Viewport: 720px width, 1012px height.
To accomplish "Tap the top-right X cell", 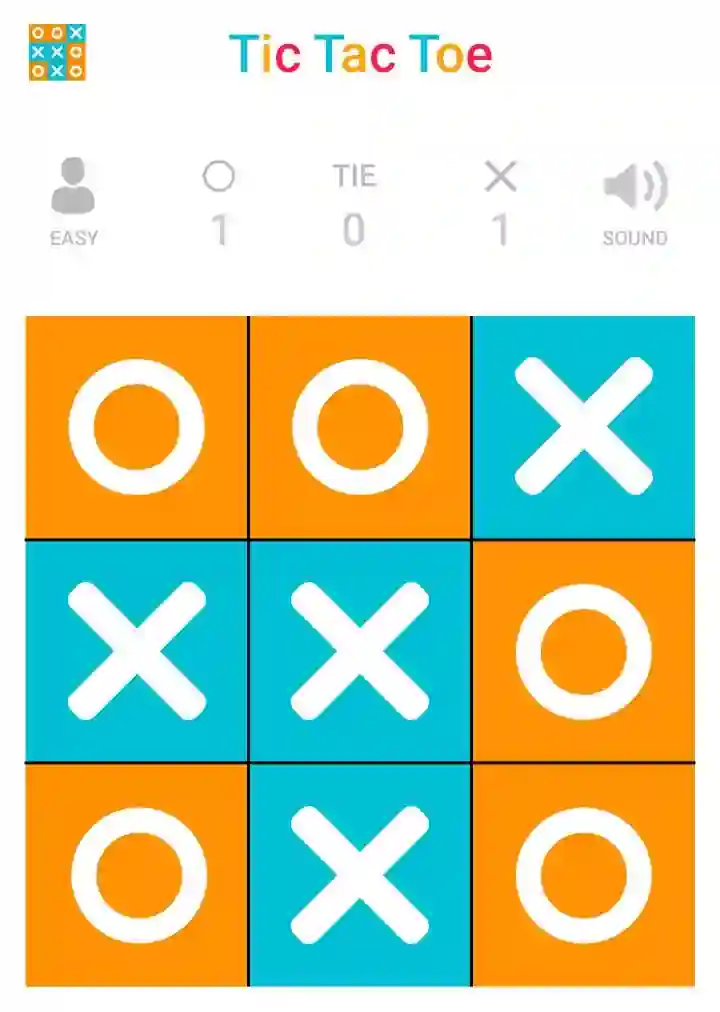I will pos(584,427).
